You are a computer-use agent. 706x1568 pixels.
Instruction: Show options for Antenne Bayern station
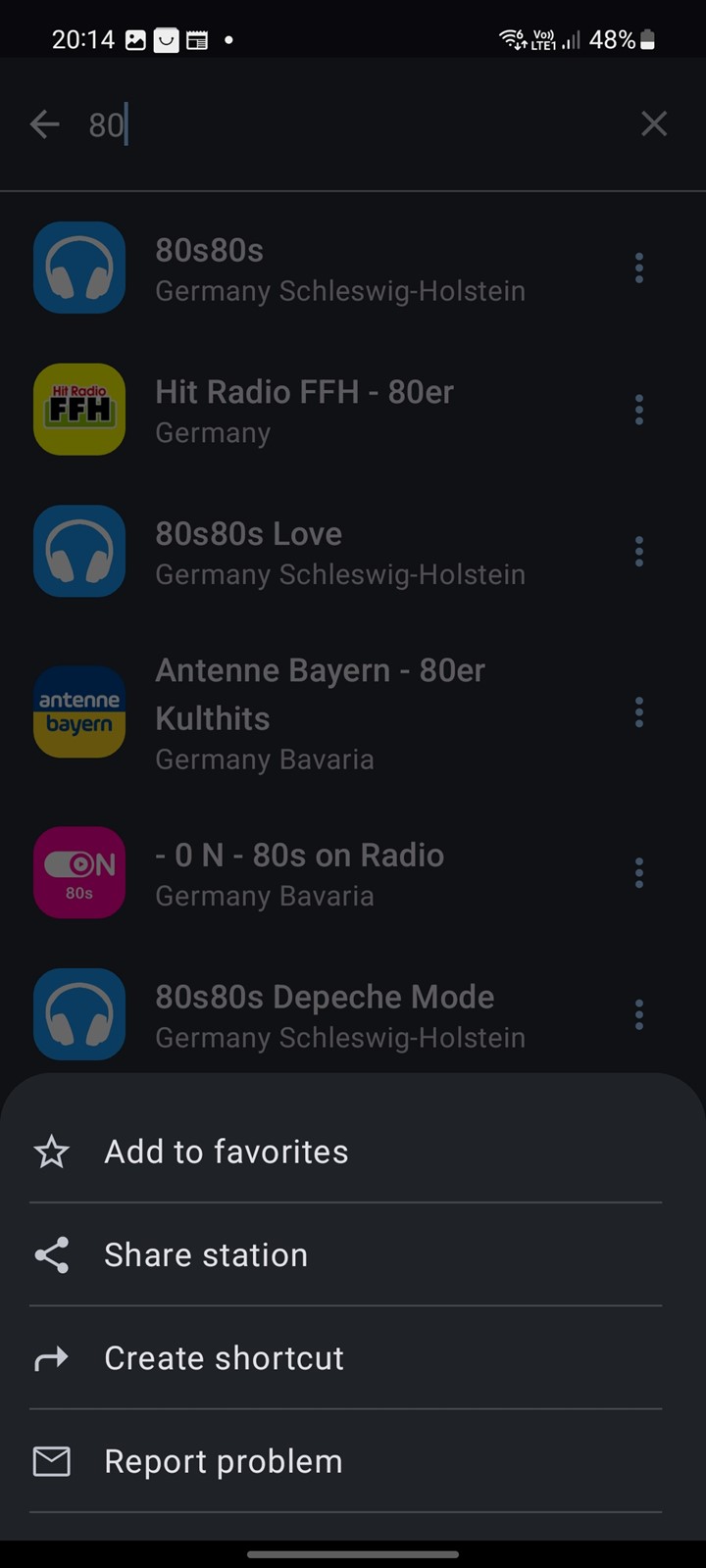639,712
